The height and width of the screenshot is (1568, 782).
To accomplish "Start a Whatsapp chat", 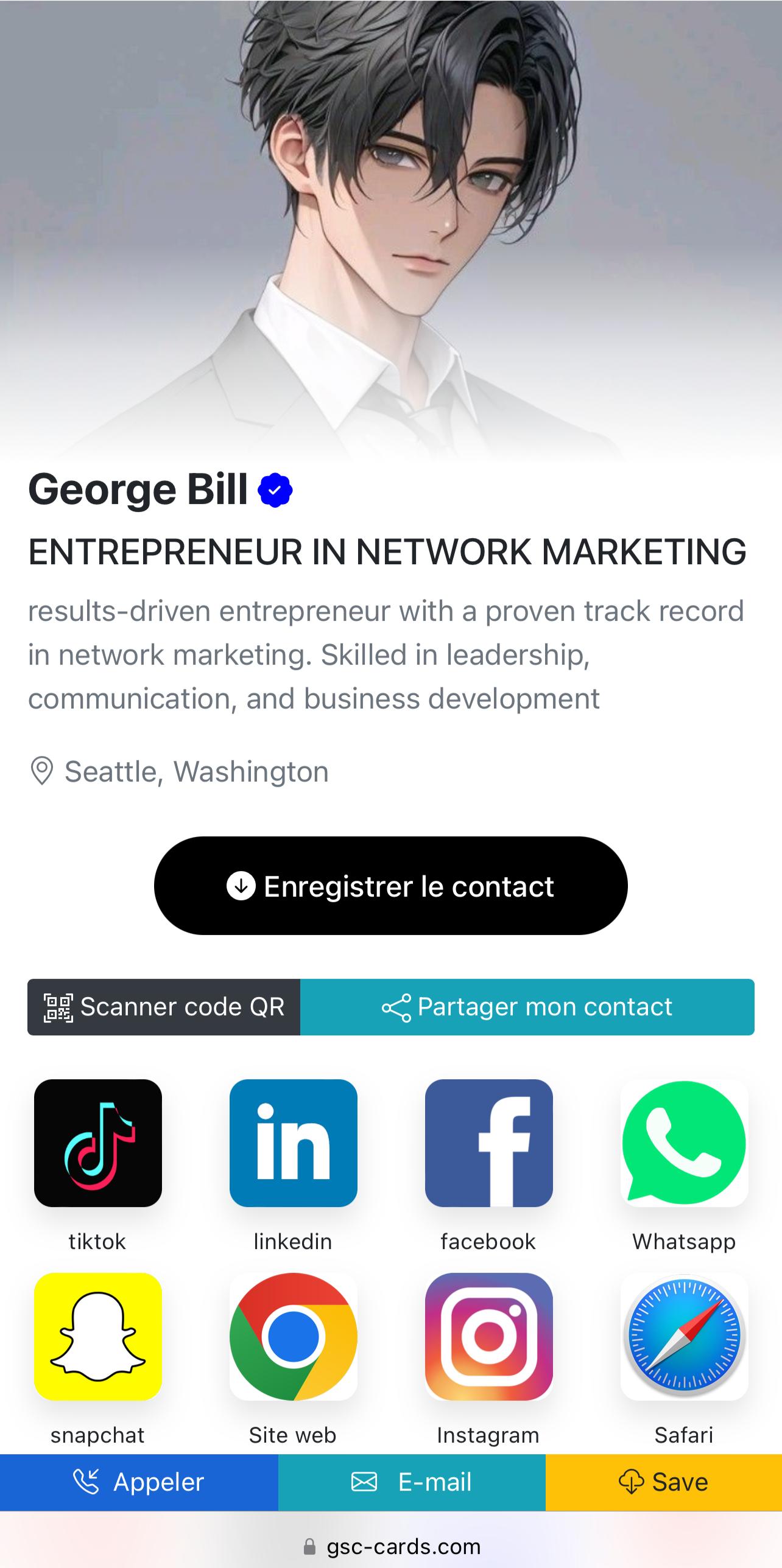I will [x=684, y=1143].
